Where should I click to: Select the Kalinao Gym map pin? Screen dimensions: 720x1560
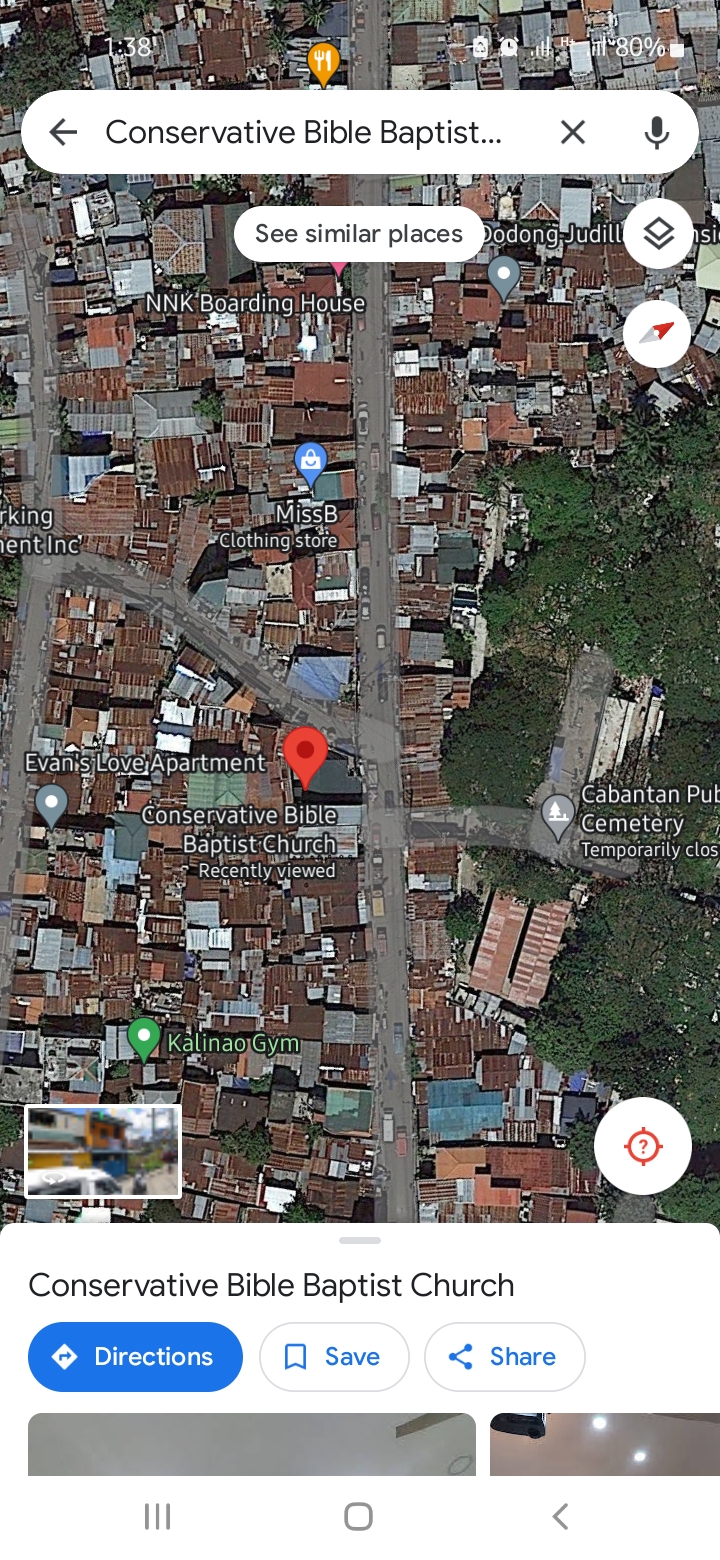pos(145,1040)
